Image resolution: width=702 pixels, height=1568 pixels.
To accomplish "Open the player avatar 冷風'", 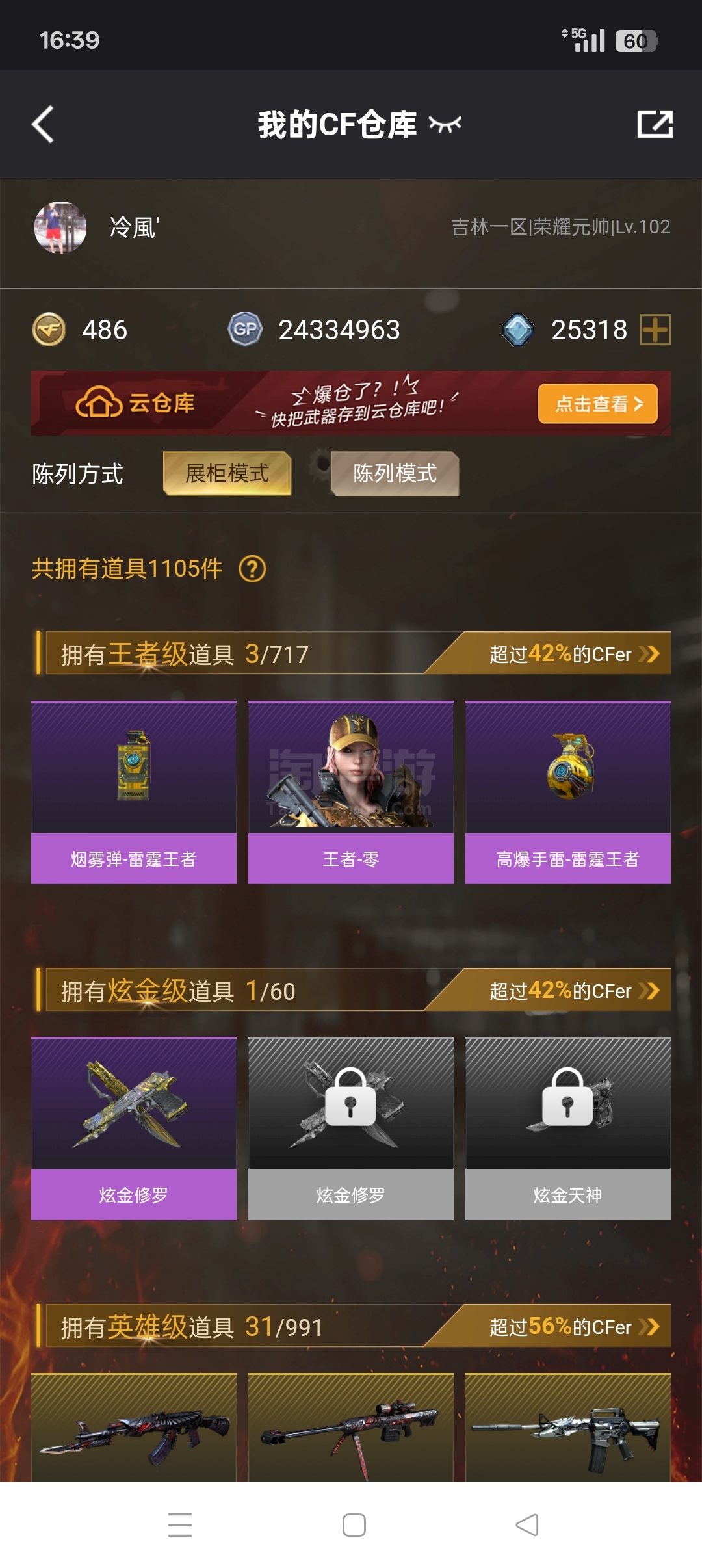I will pos(60,228).
